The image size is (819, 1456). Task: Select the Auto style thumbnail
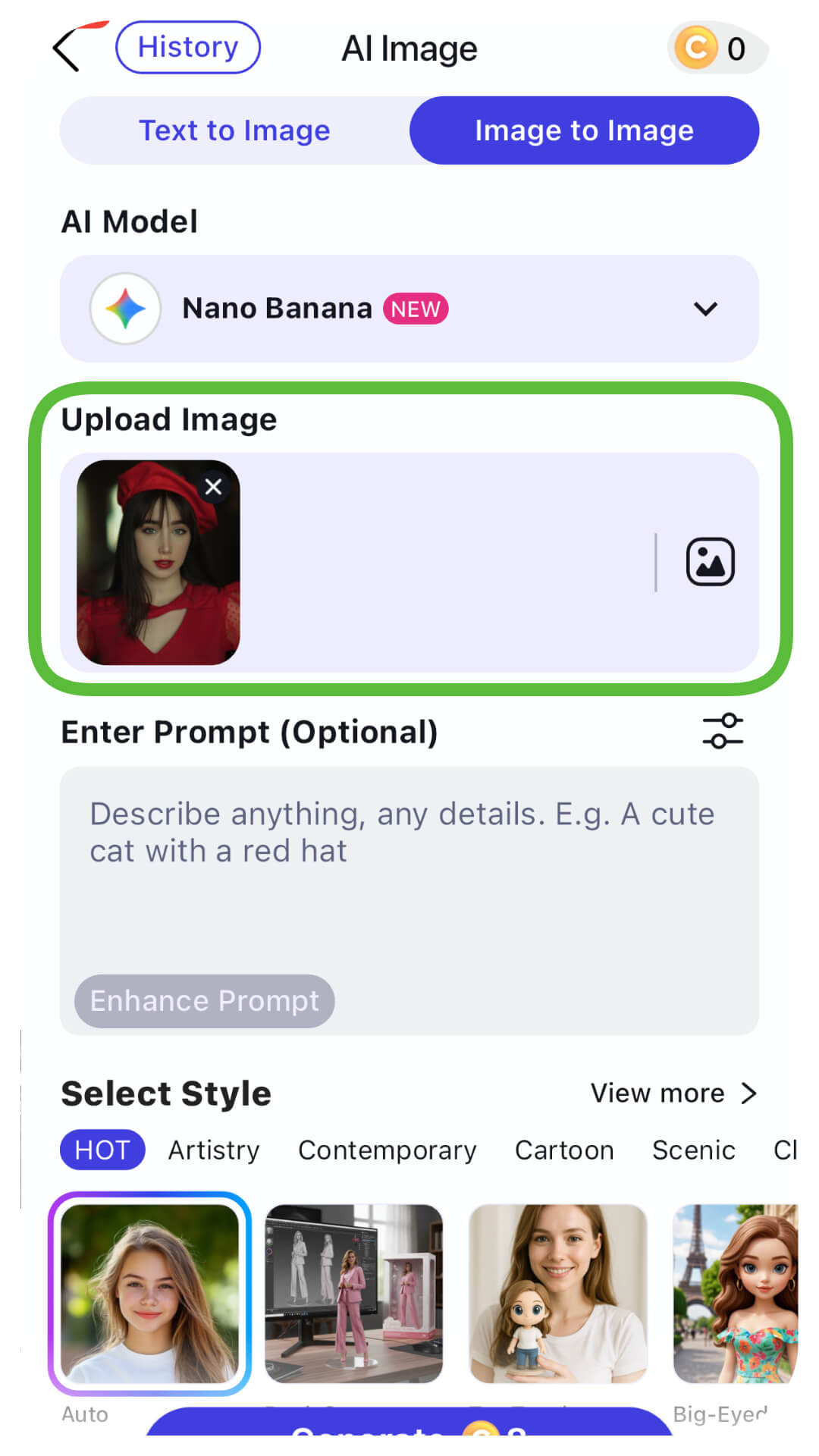tap(149, 1294)
